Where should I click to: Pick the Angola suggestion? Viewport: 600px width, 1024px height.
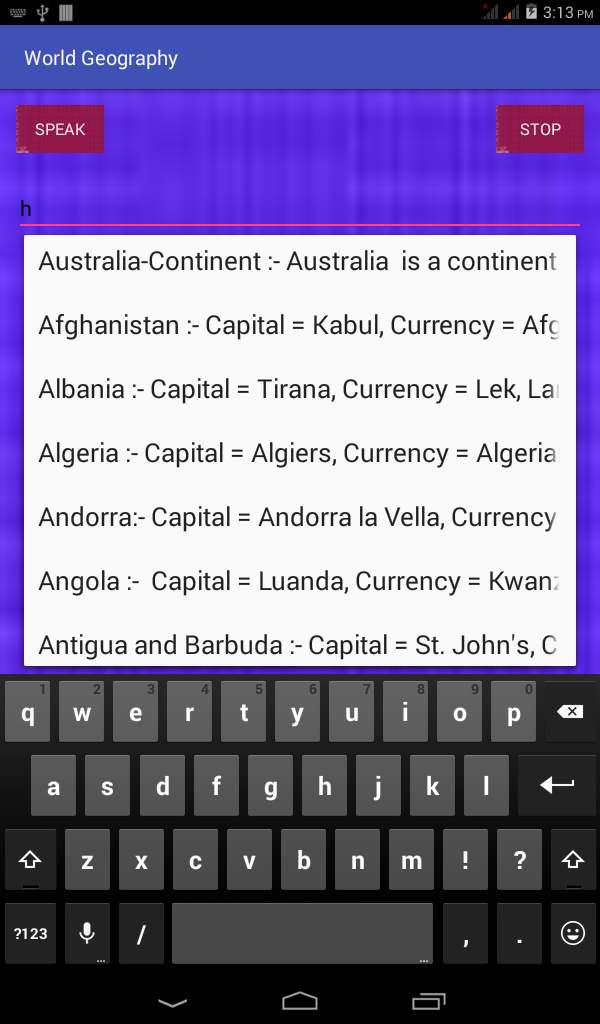[299, 582]
